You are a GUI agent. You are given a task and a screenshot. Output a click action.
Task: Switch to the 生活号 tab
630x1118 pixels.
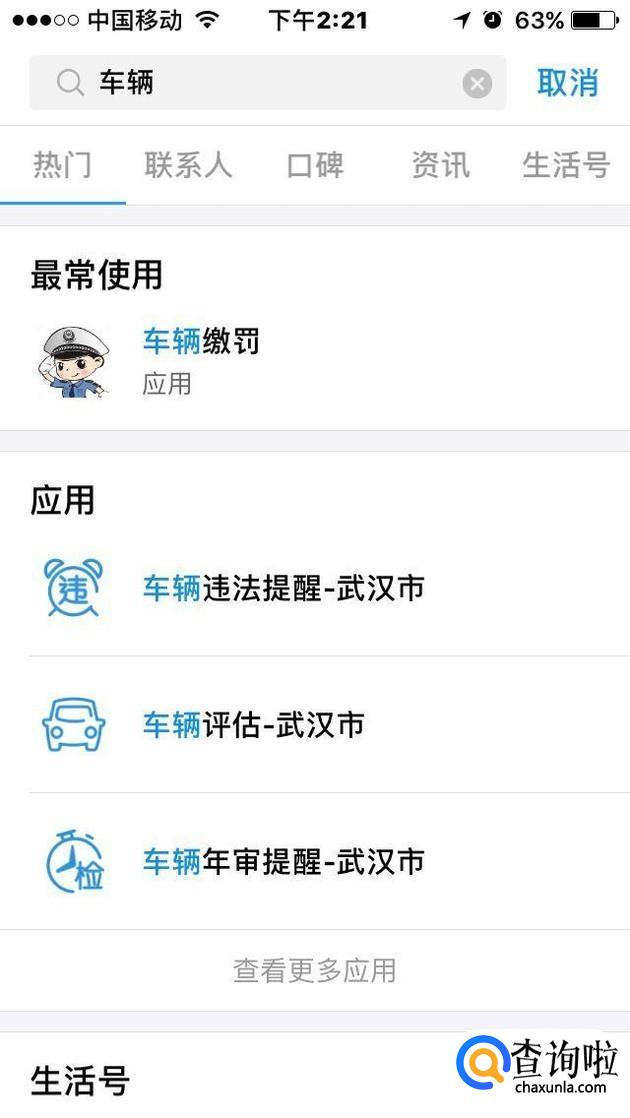[566, 165]
